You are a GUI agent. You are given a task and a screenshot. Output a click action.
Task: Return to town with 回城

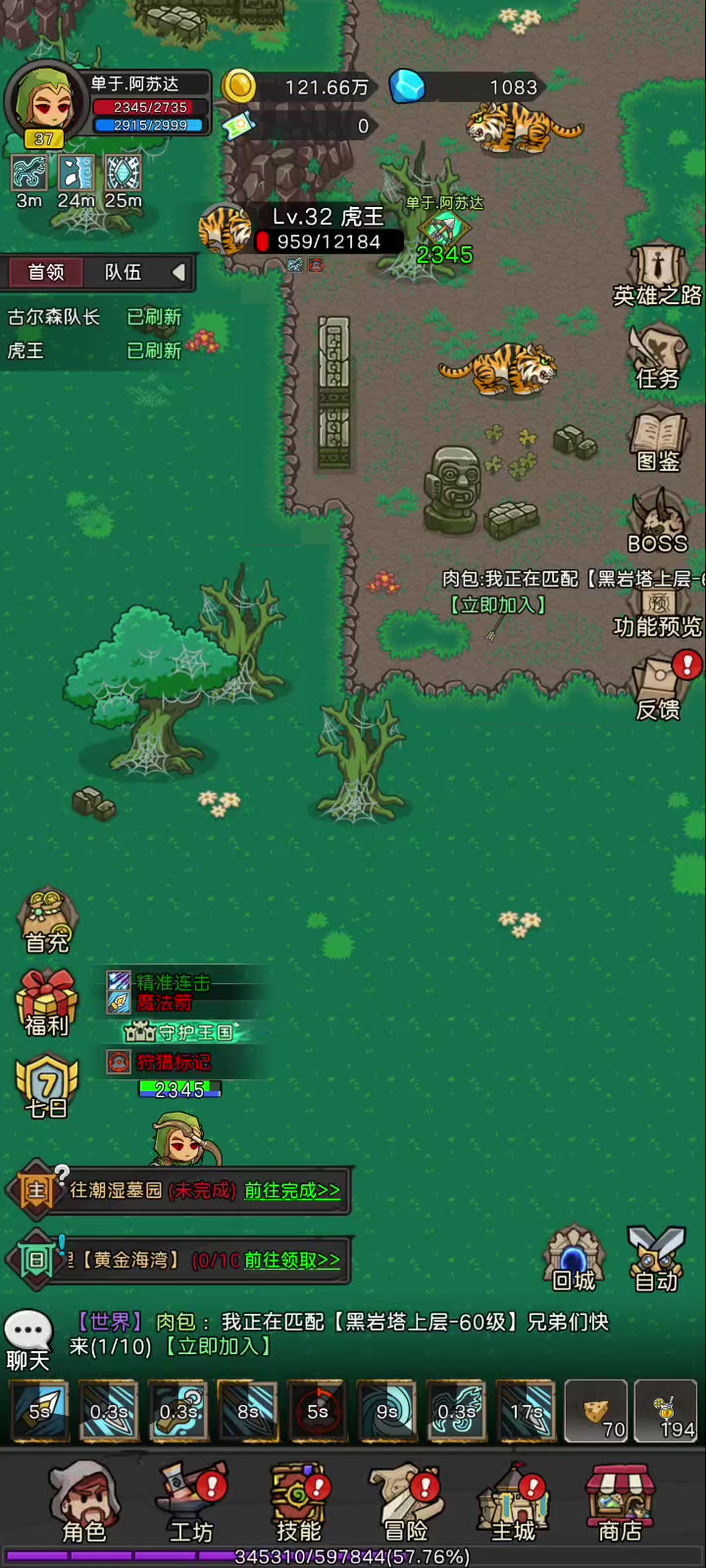(574, 1258)
